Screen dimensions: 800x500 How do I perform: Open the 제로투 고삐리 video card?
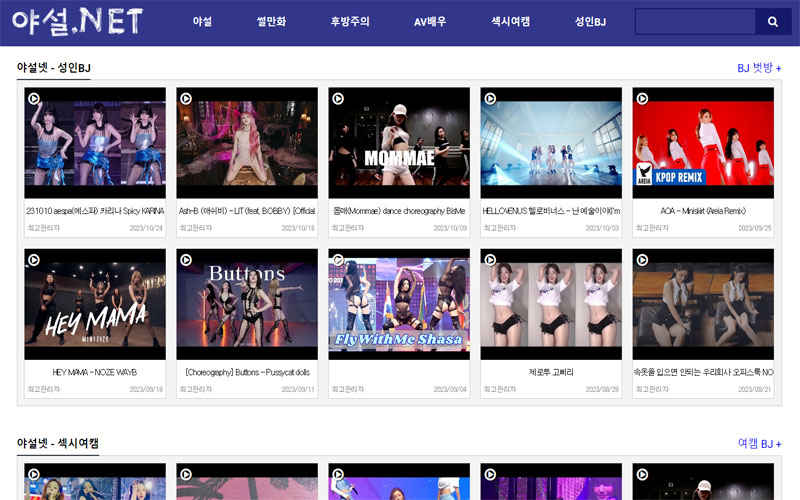point(551,305)
